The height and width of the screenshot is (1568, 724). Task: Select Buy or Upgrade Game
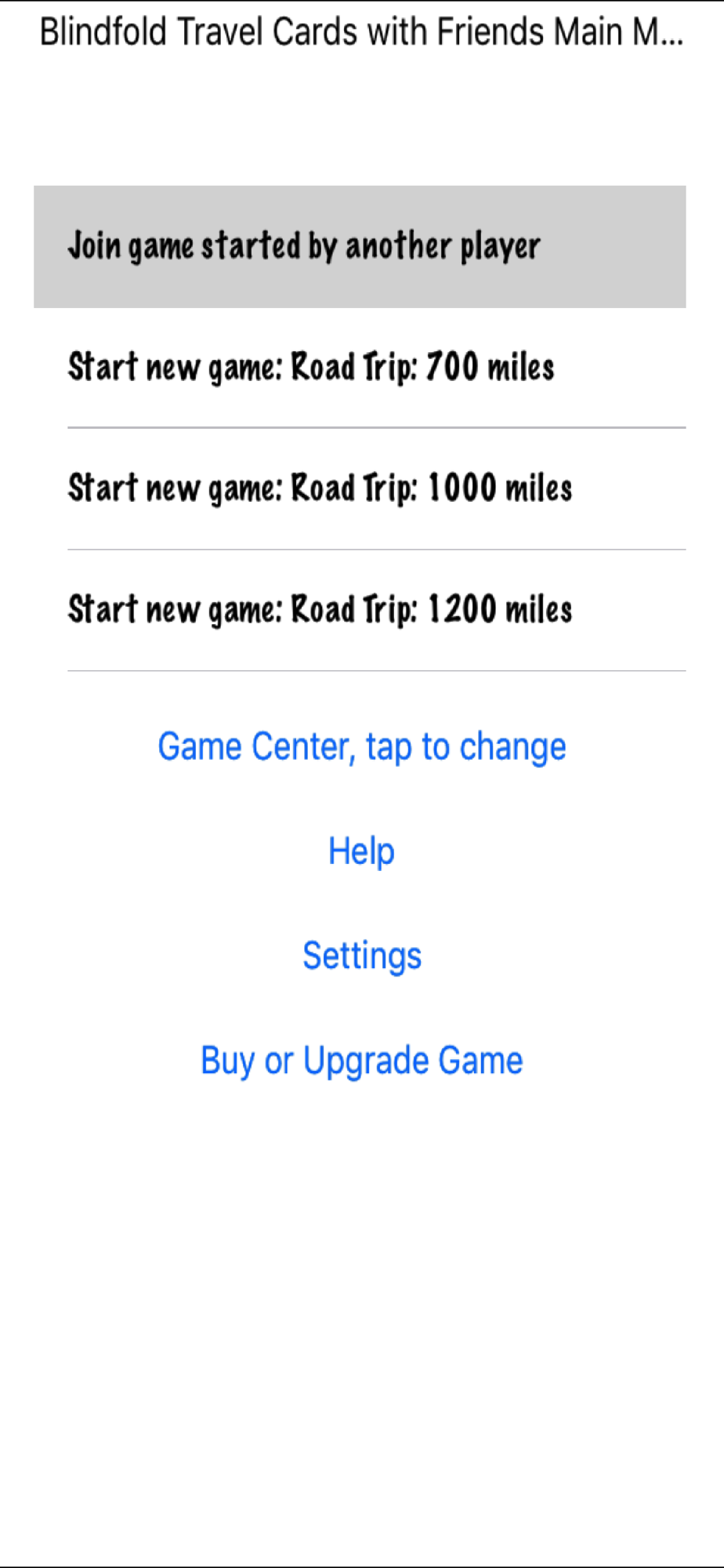click(x=362, y=1061)
